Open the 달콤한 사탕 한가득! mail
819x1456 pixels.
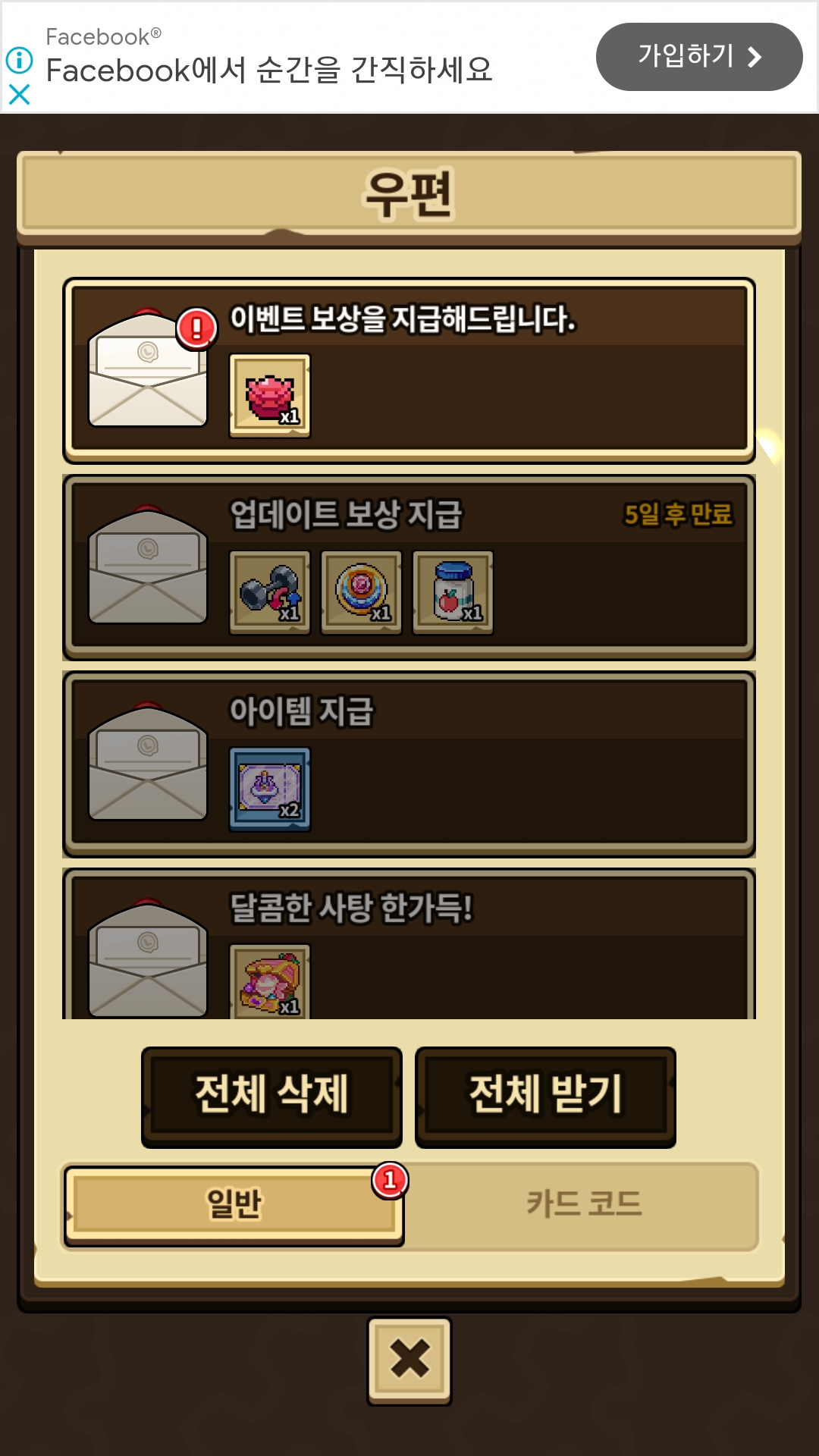click(x=409, y=944)
